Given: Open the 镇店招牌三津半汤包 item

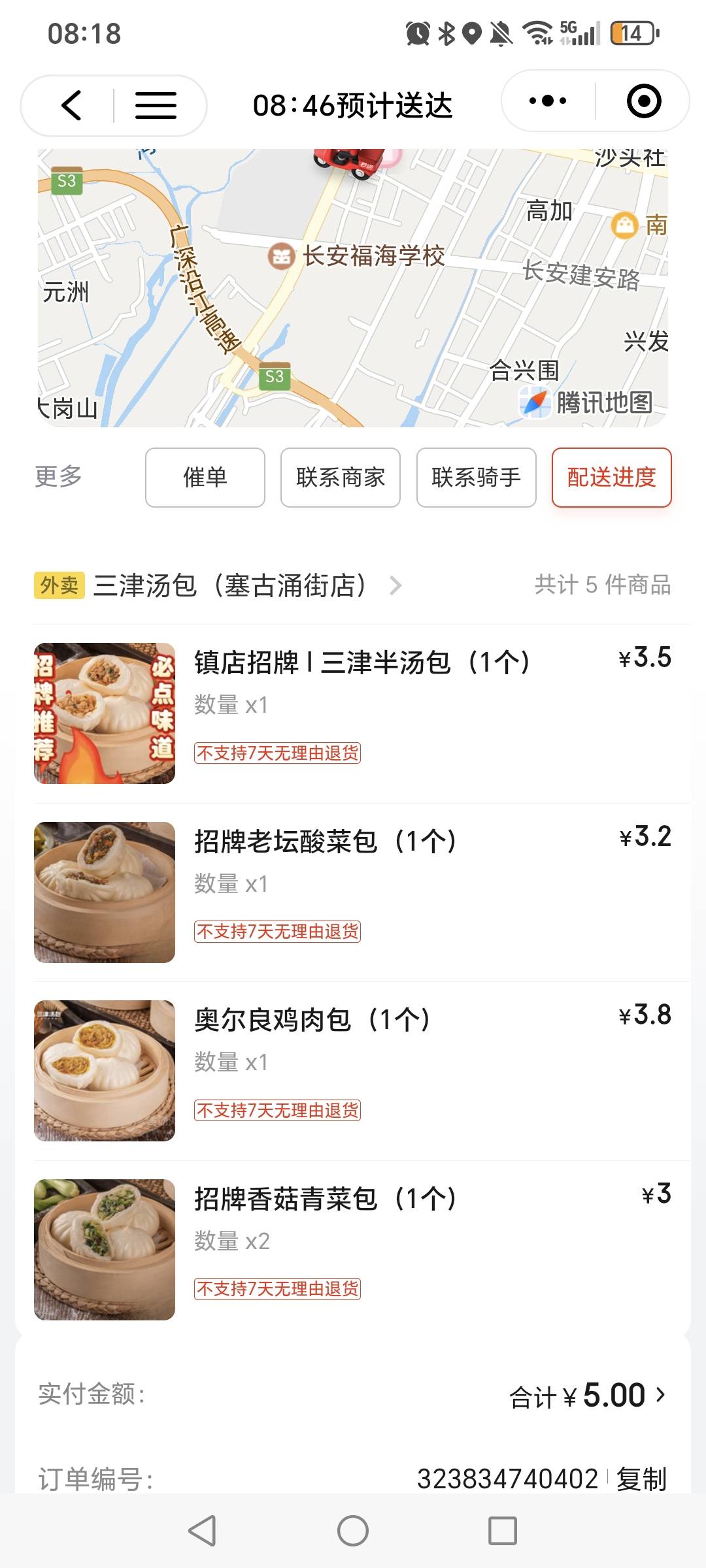Looking at the screenshot, I should (361, 663).
